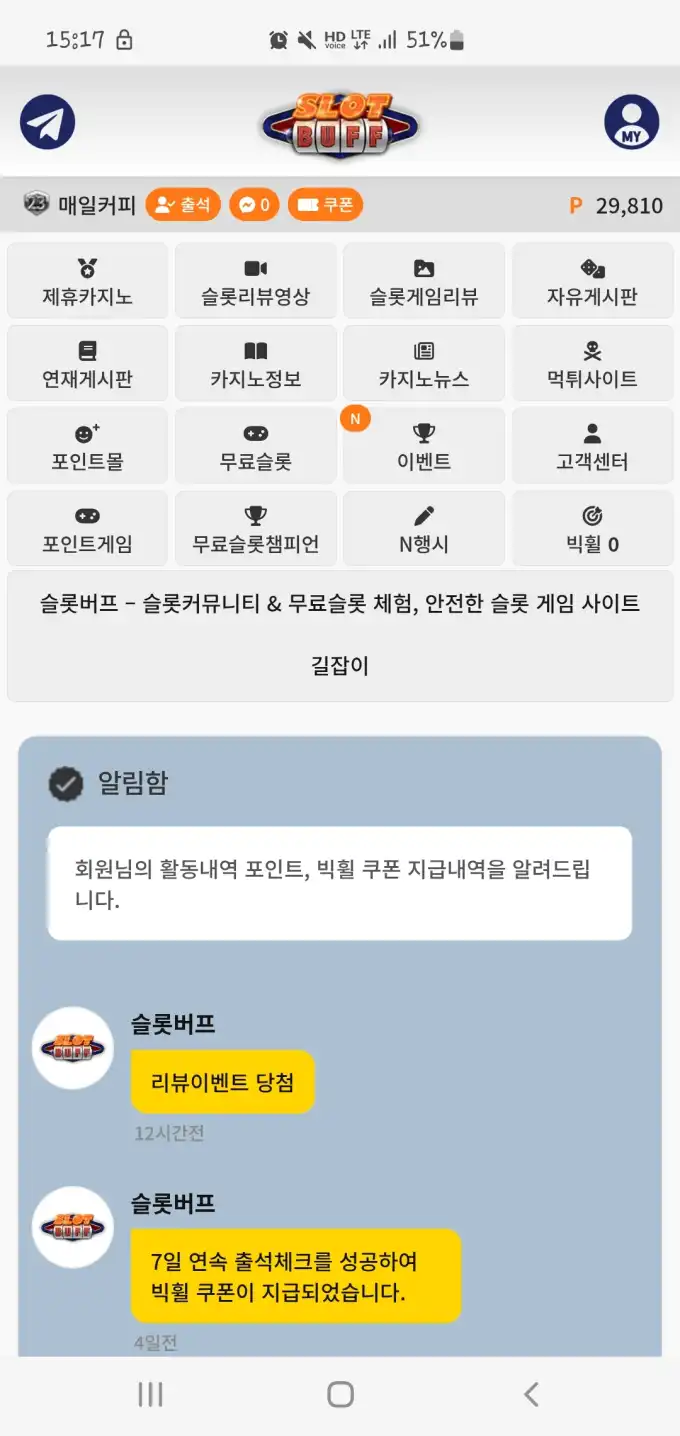Open the 길잡이 guide link
Screen dimensions: 680x1436
340,666
